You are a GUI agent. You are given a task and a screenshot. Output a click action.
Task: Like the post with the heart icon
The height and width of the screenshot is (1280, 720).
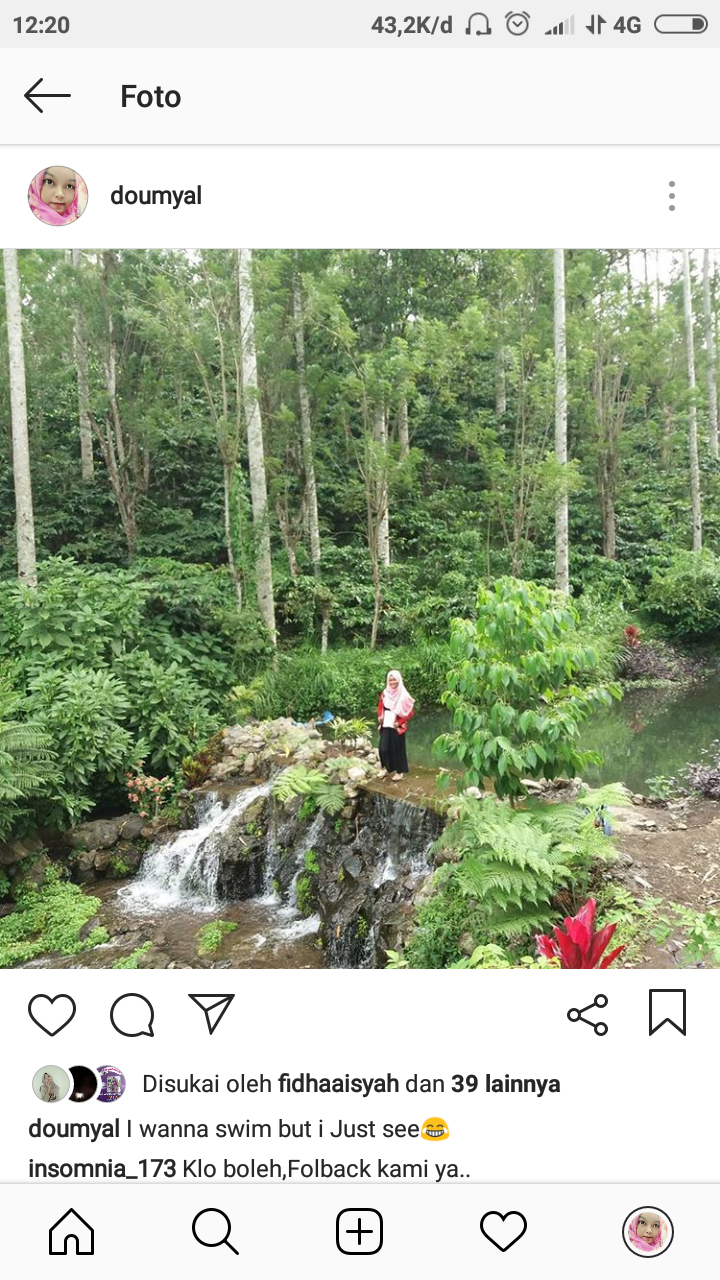pyautogui.click(x=52, y=1014)
